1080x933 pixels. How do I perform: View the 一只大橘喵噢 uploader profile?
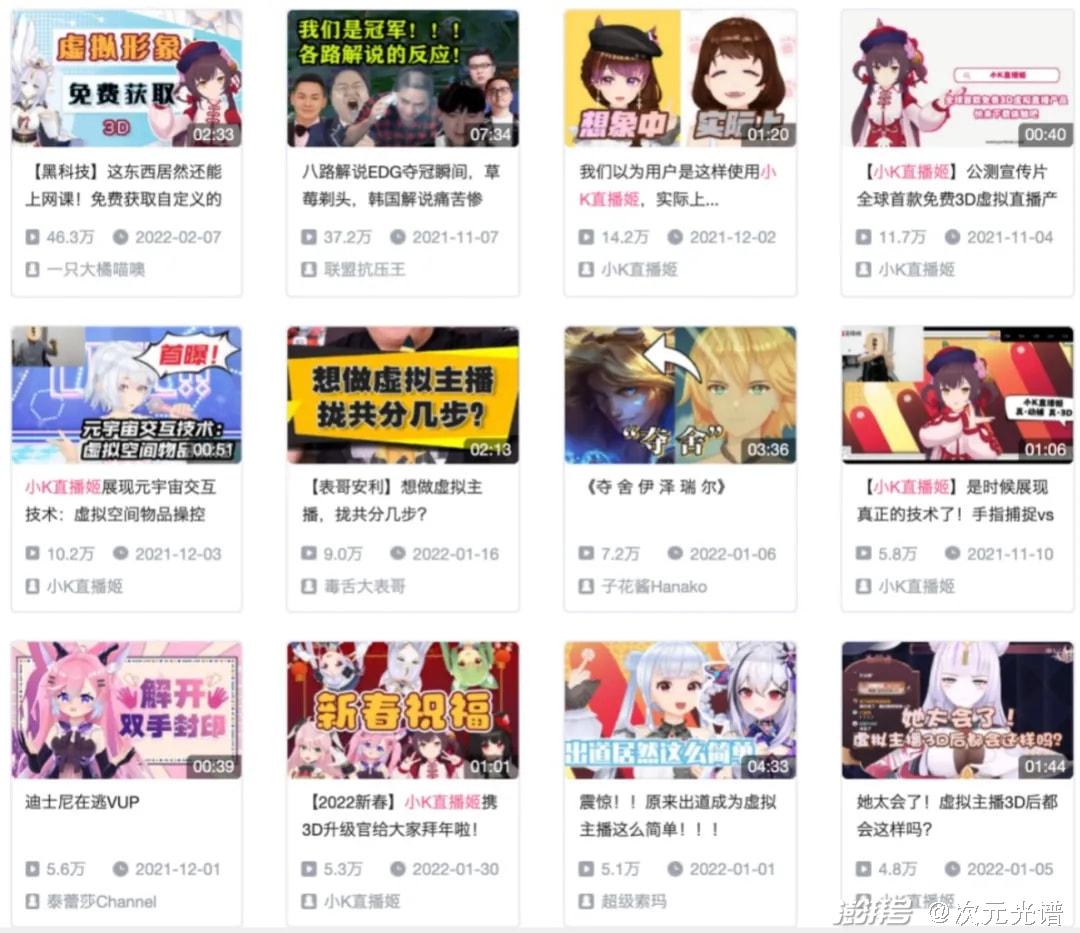[95, 270]
